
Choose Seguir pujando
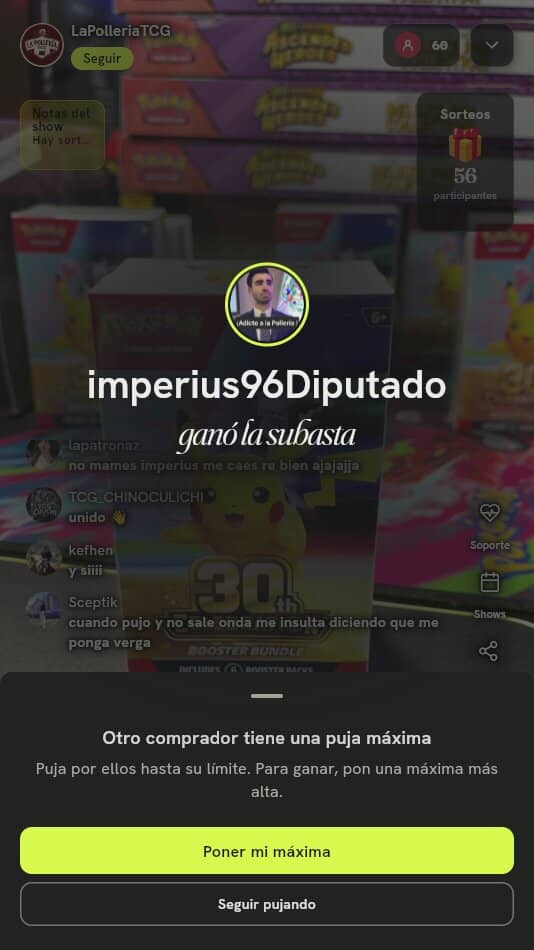(267, 904)
